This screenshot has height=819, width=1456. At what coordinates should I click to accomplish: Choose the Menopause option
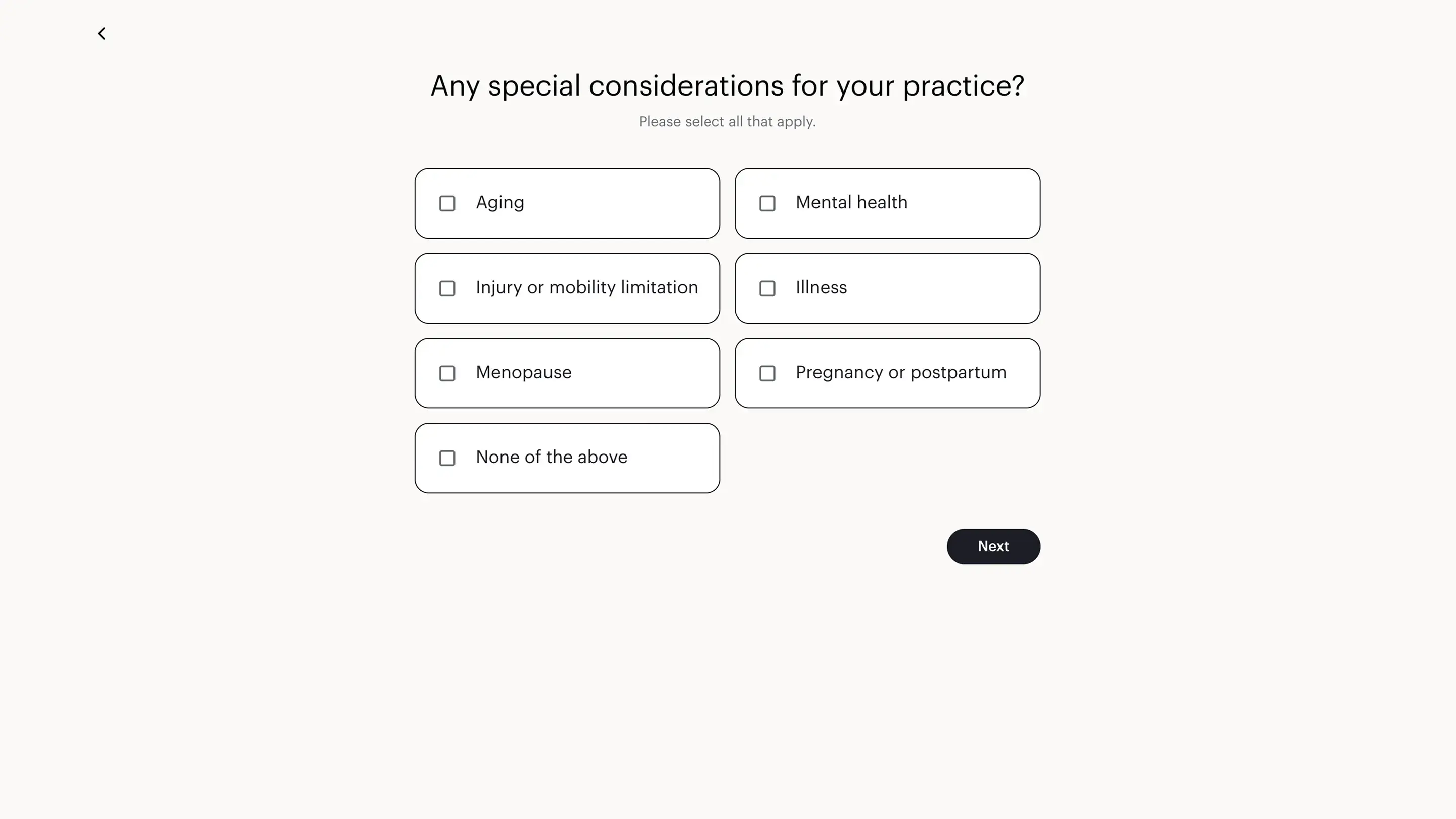(447, 373)
